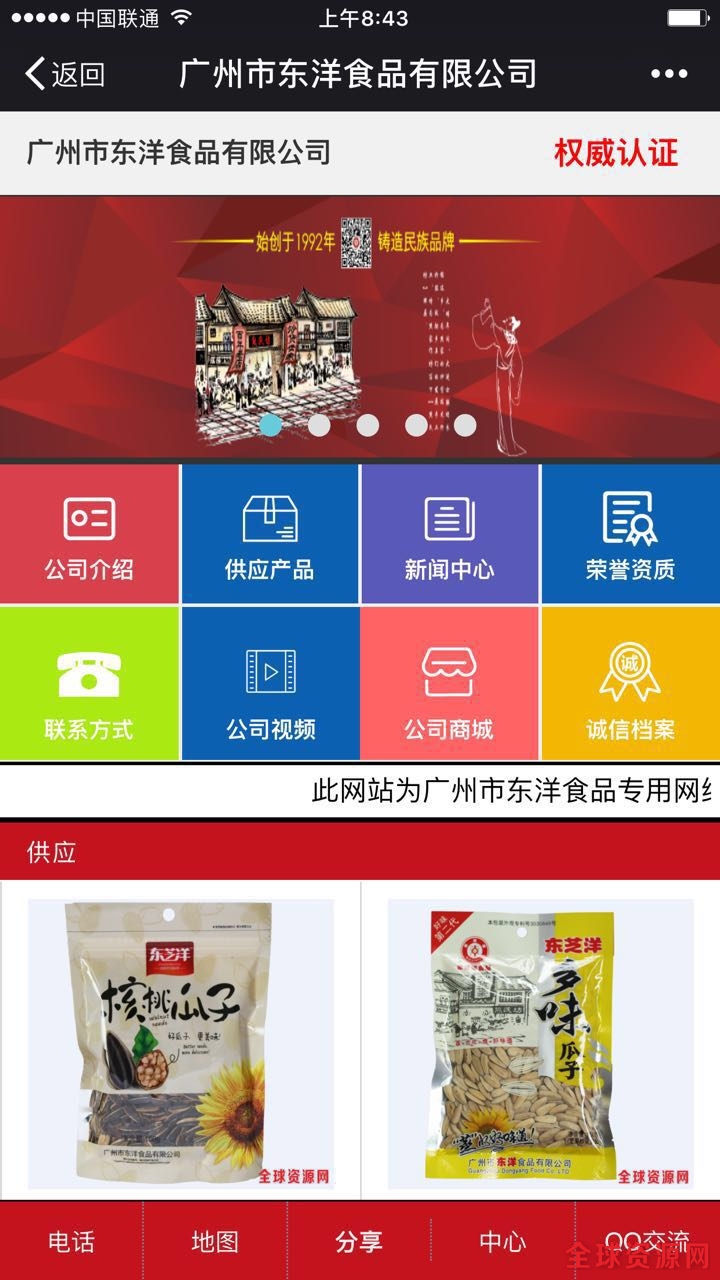Go back with the 返回 button

pos(65,73)
